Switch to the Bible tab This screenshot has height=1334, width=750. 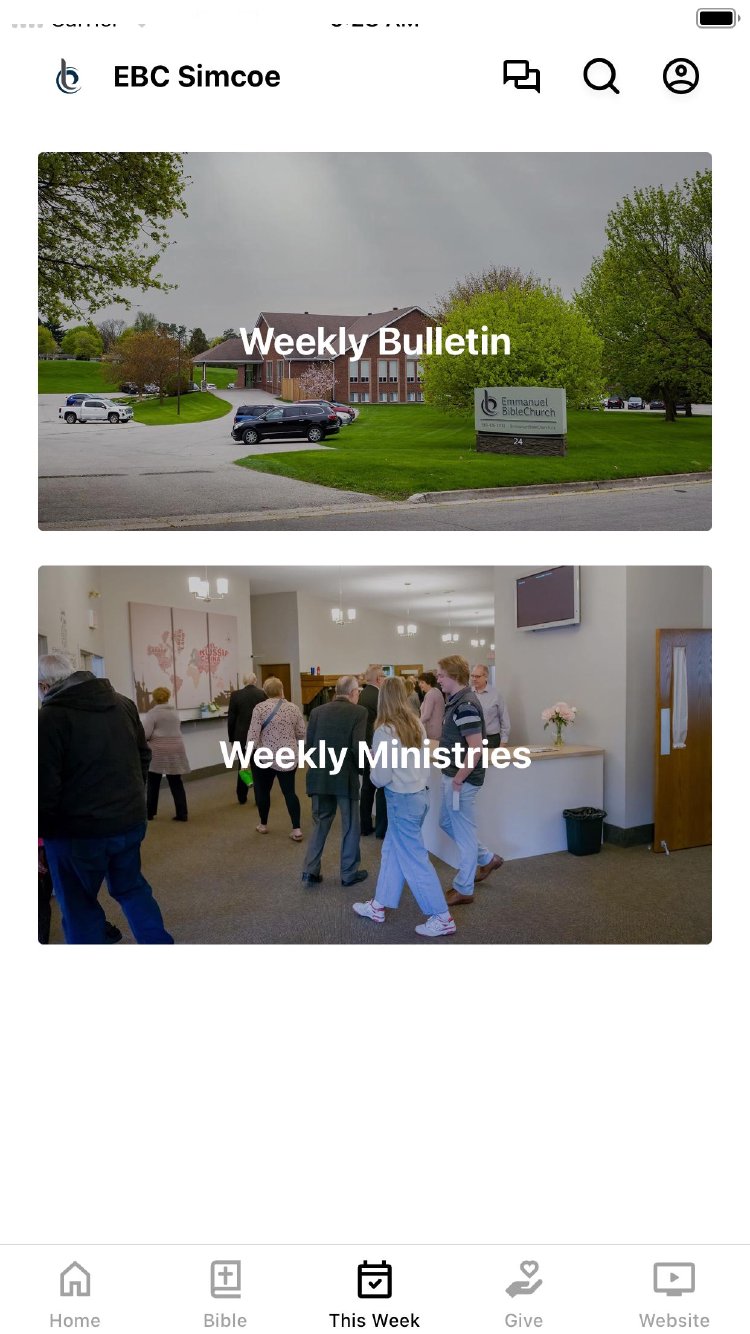[225, 1293]
